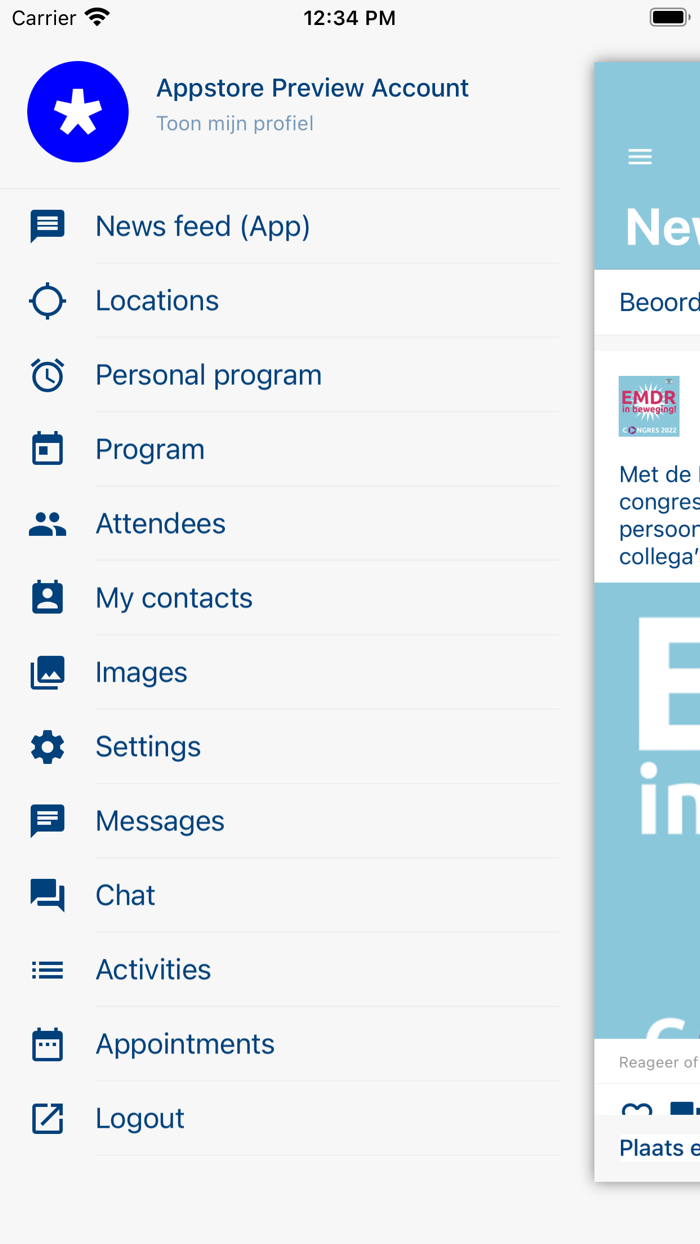Open Toon mijn profiel for the account
This screenshot has height=1244, width=700.
(235, 124)
